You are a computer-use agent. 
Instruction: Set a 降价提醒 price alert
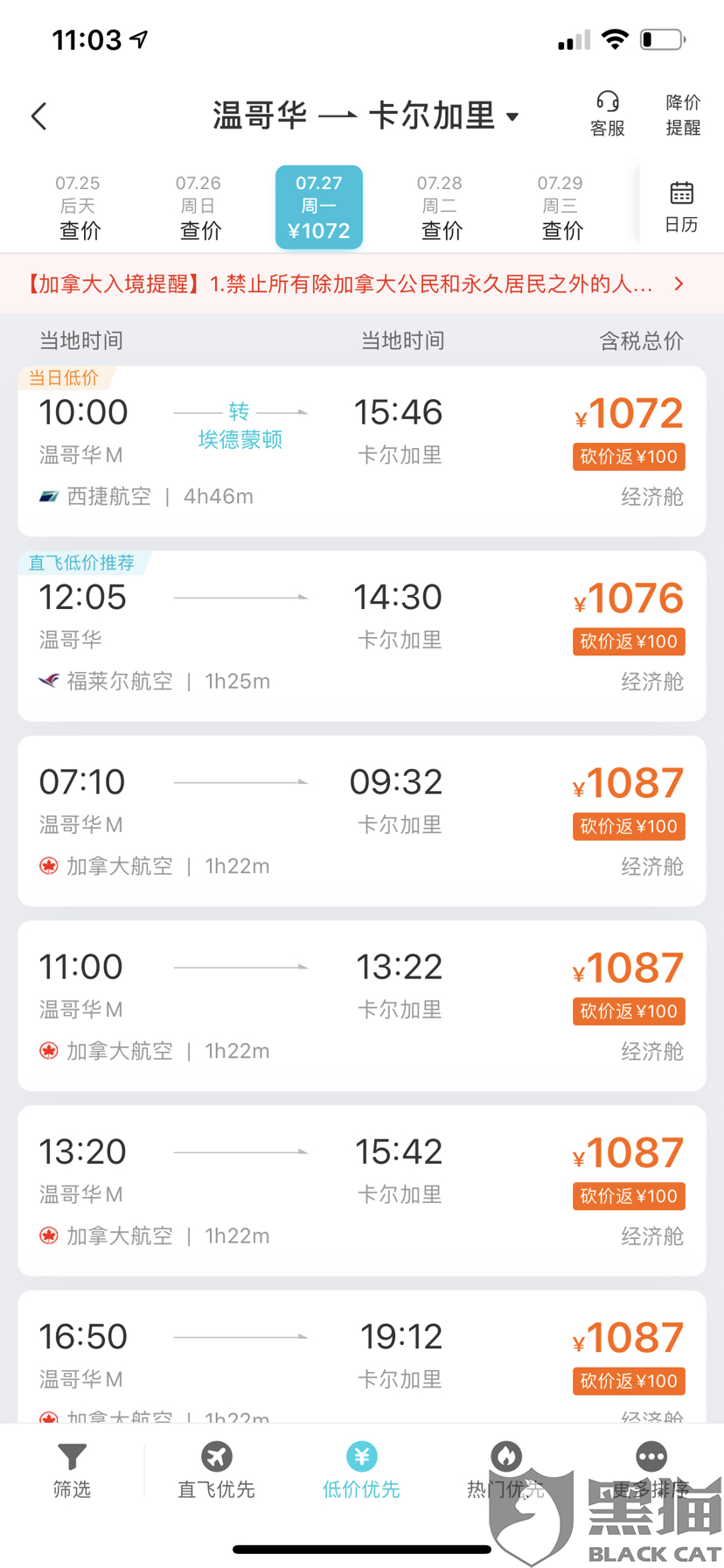(x=682, y=115)
